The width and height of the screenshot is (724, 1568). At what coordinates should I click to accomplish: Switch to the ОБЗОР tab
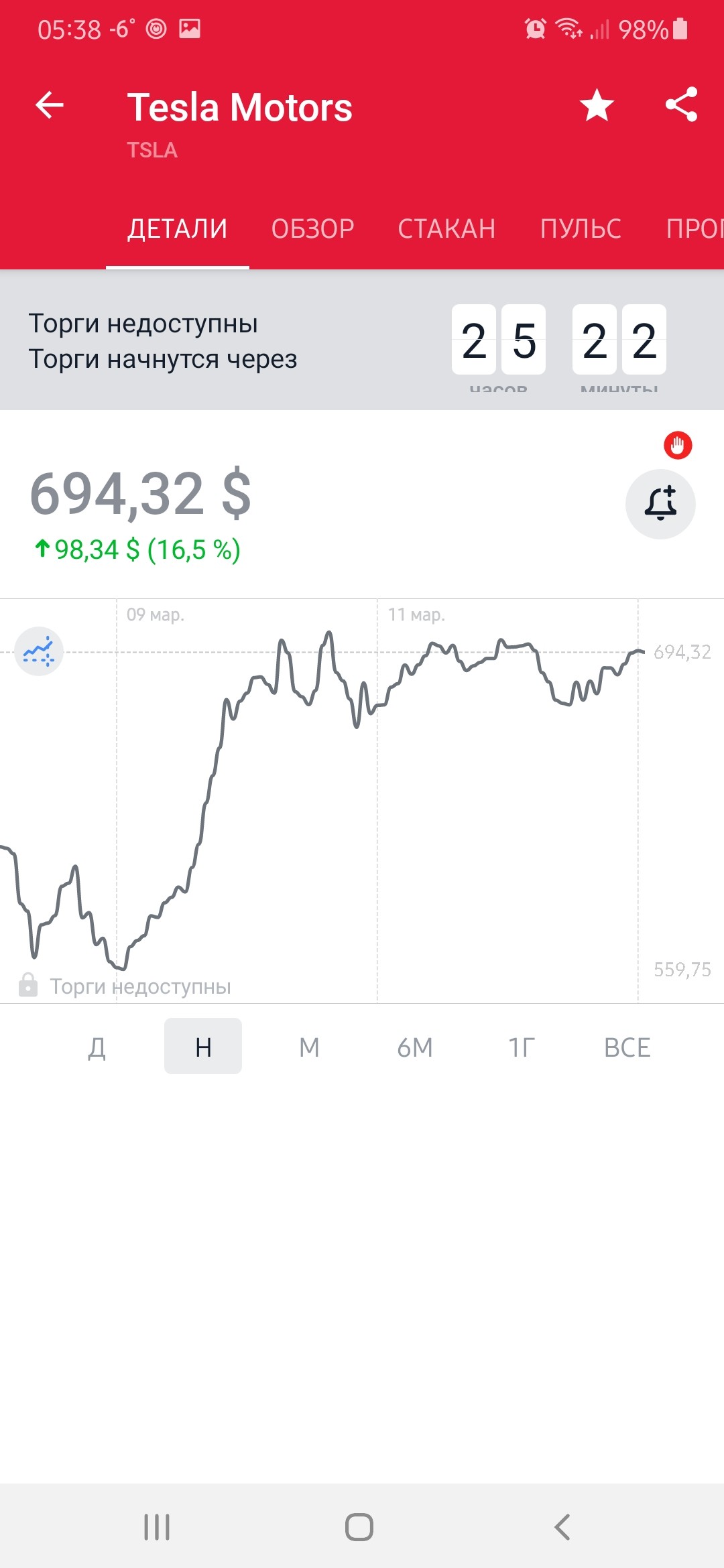click(312, 229)
